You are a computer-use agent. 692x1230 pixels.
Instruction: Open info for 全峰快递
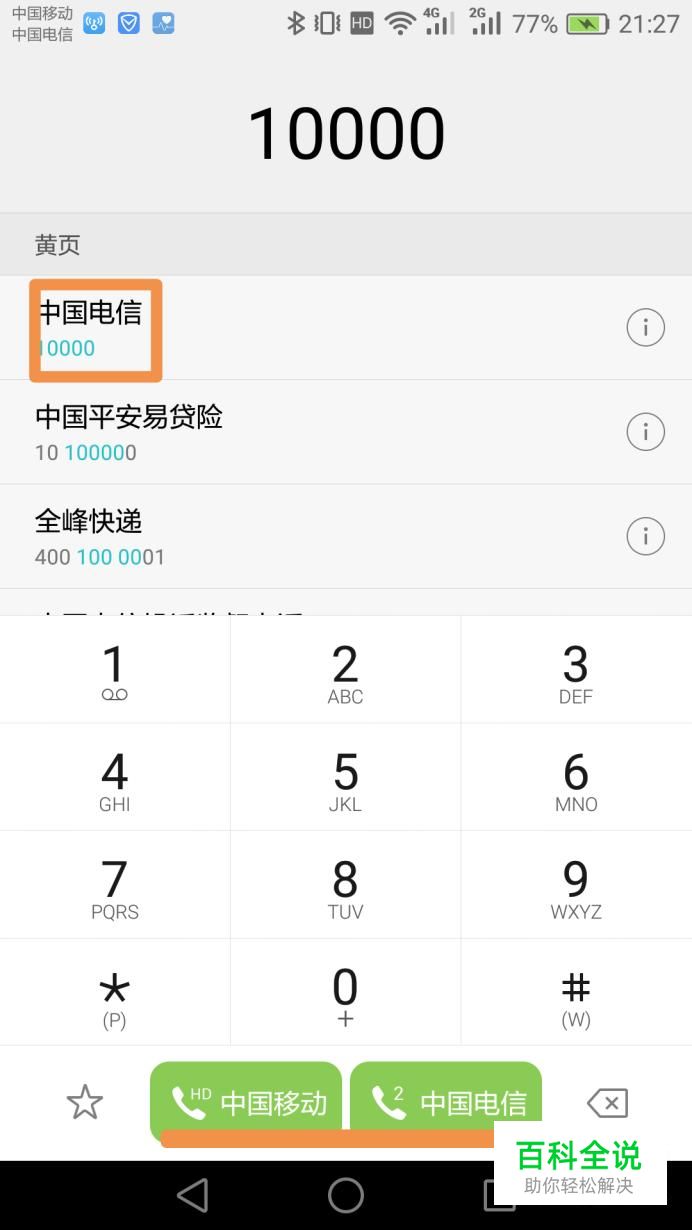pyautogui.click(x=645, y=537)
